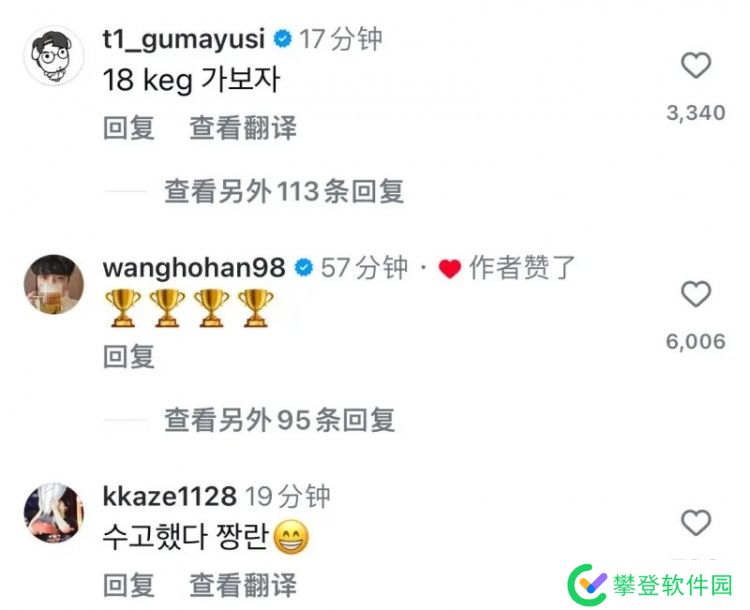The image size is (750, 610).
Task: Expand 95 more replies under wanghohan98
Action: click(279, 419)
